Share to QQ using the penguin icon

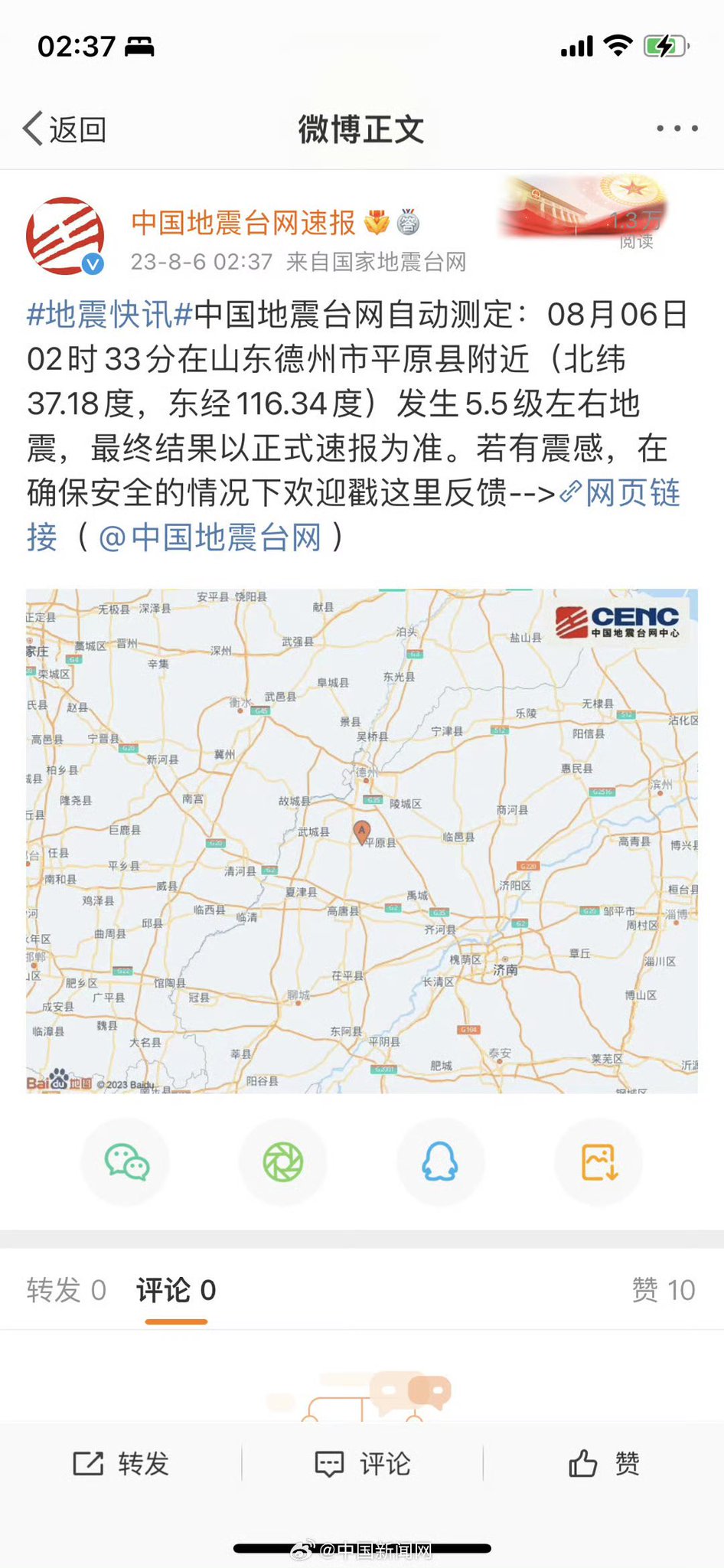(x=441, y=1161)
